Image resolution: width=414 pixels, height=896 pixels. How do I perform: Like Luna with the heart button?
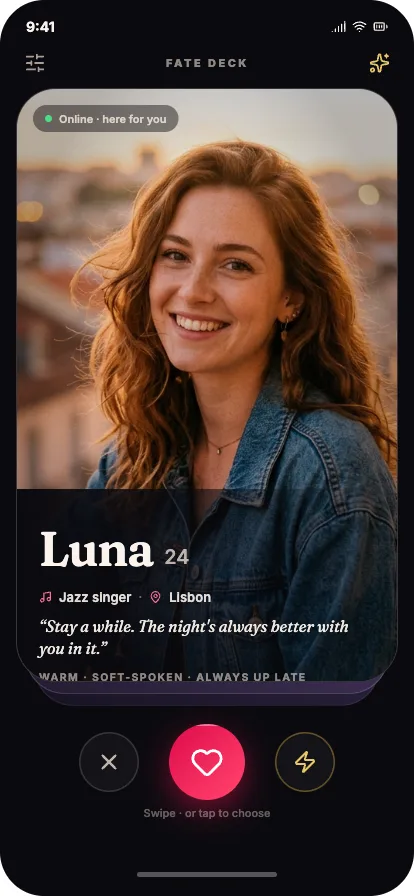click(x=207, y=762)
